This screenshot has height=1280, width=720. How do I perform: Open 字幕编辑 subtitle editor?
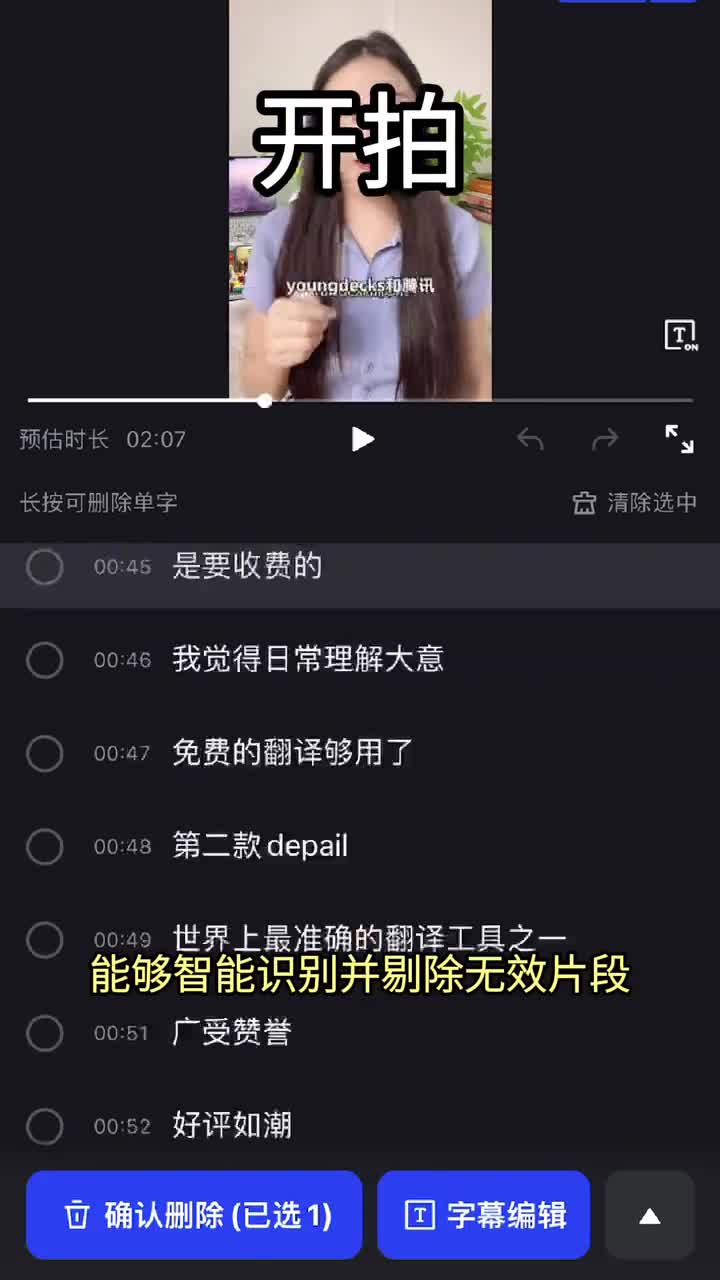tap(484, 1215)
